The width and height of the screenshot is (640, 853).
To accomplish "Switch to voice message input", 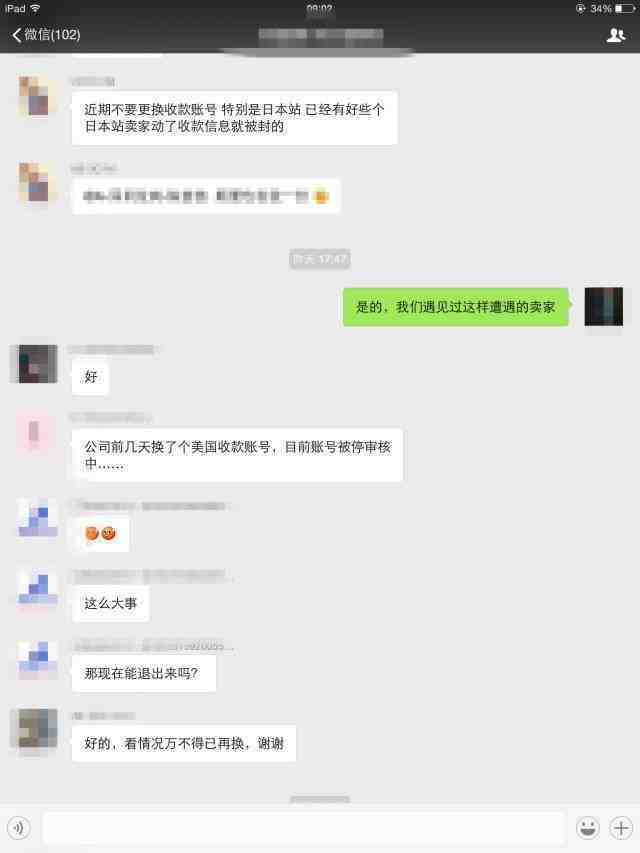I will point(19,828).
